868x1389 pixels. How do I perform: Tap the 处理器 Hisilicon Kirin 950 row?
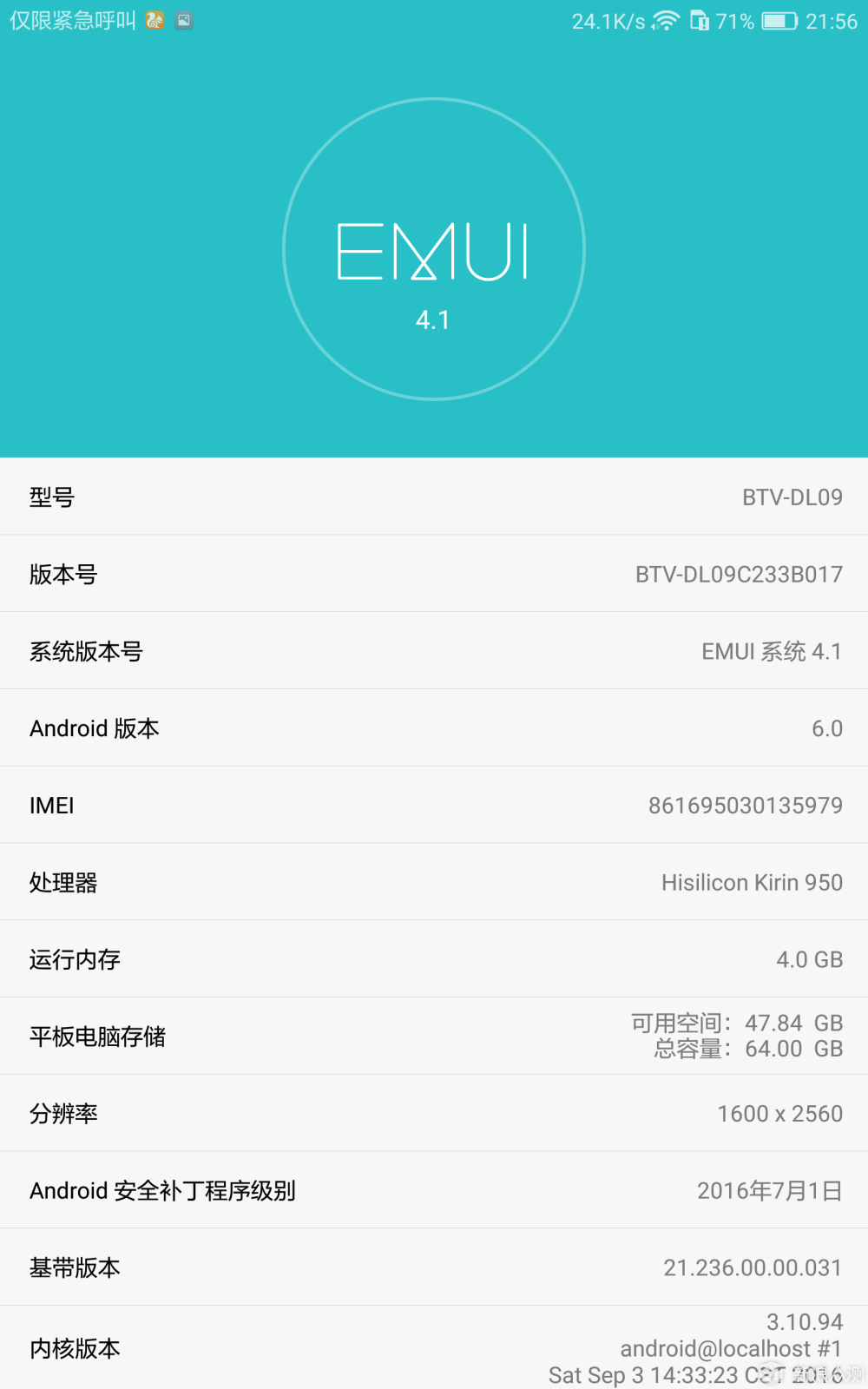point(434,882)
